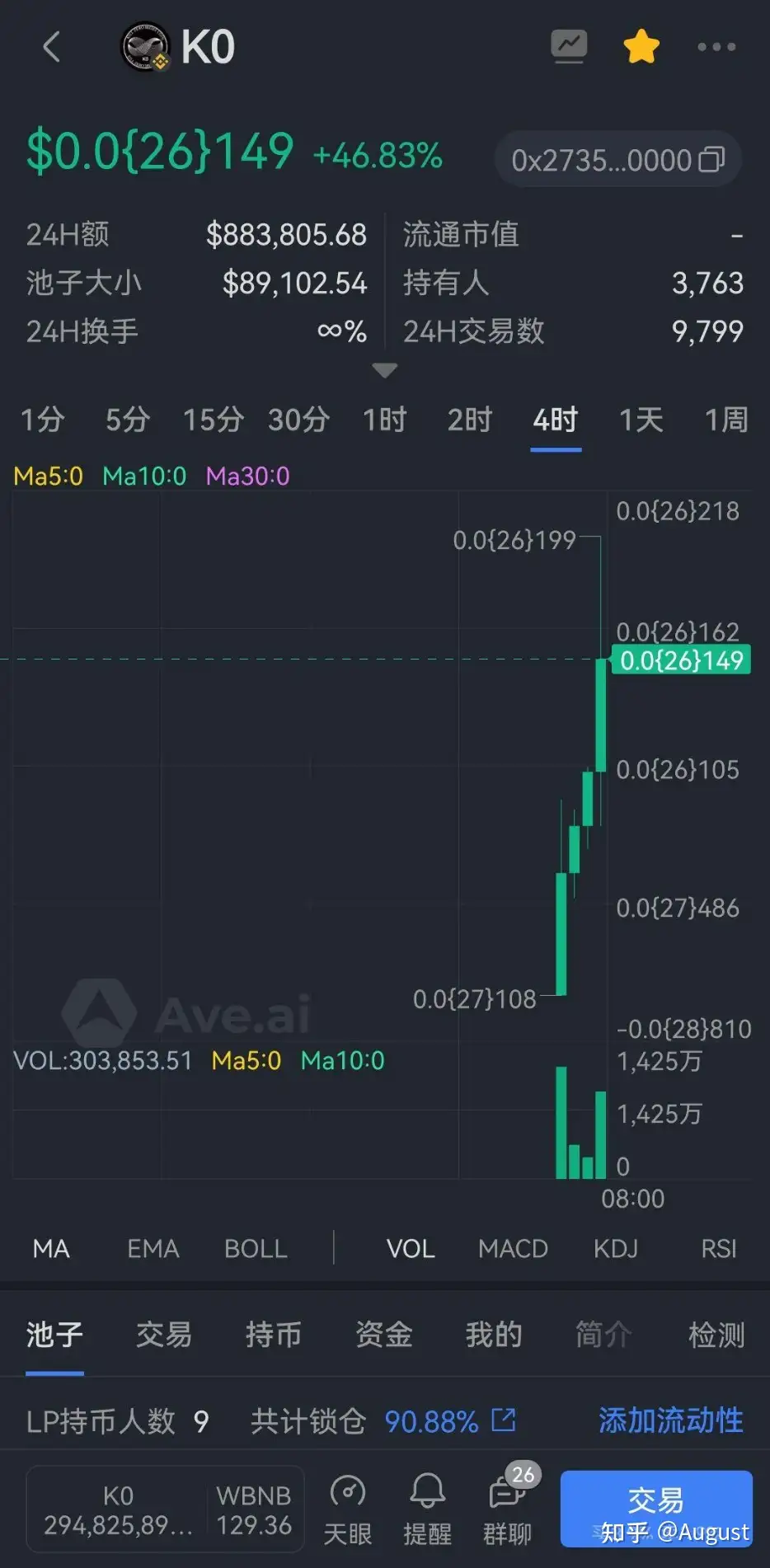Screen dimensions: 770x1568
Task: Open the three-dot overflow menu
Action: point(716,47)
